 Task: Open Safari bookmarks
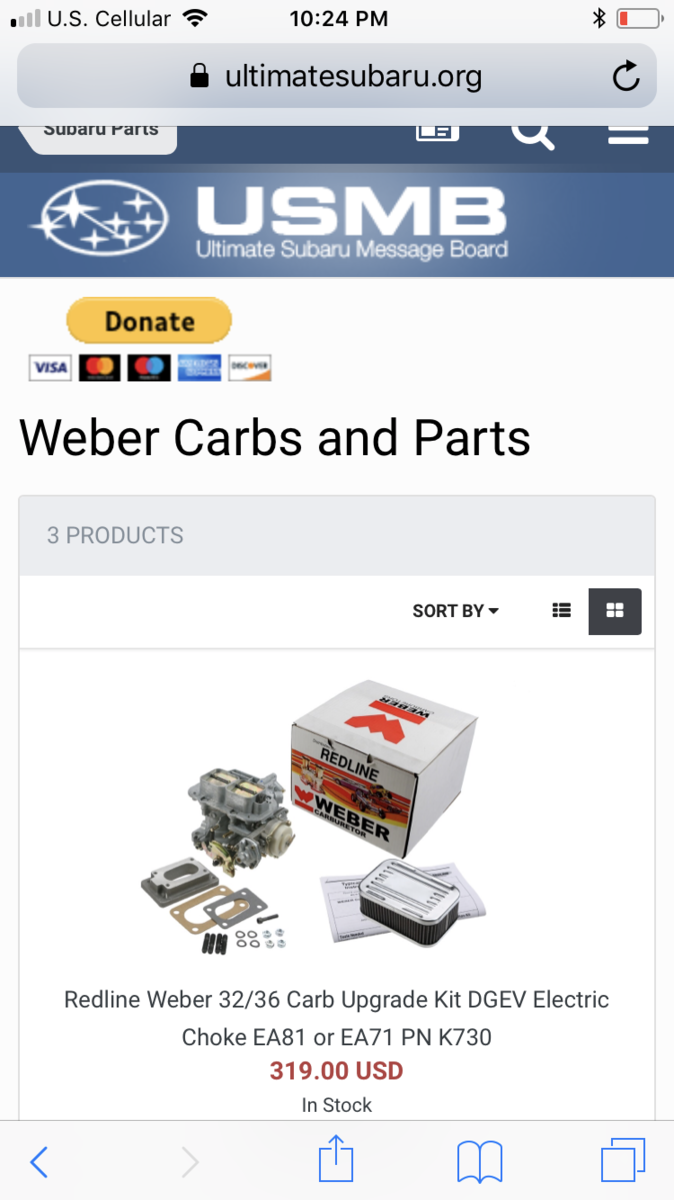(x=479, y=1163)
